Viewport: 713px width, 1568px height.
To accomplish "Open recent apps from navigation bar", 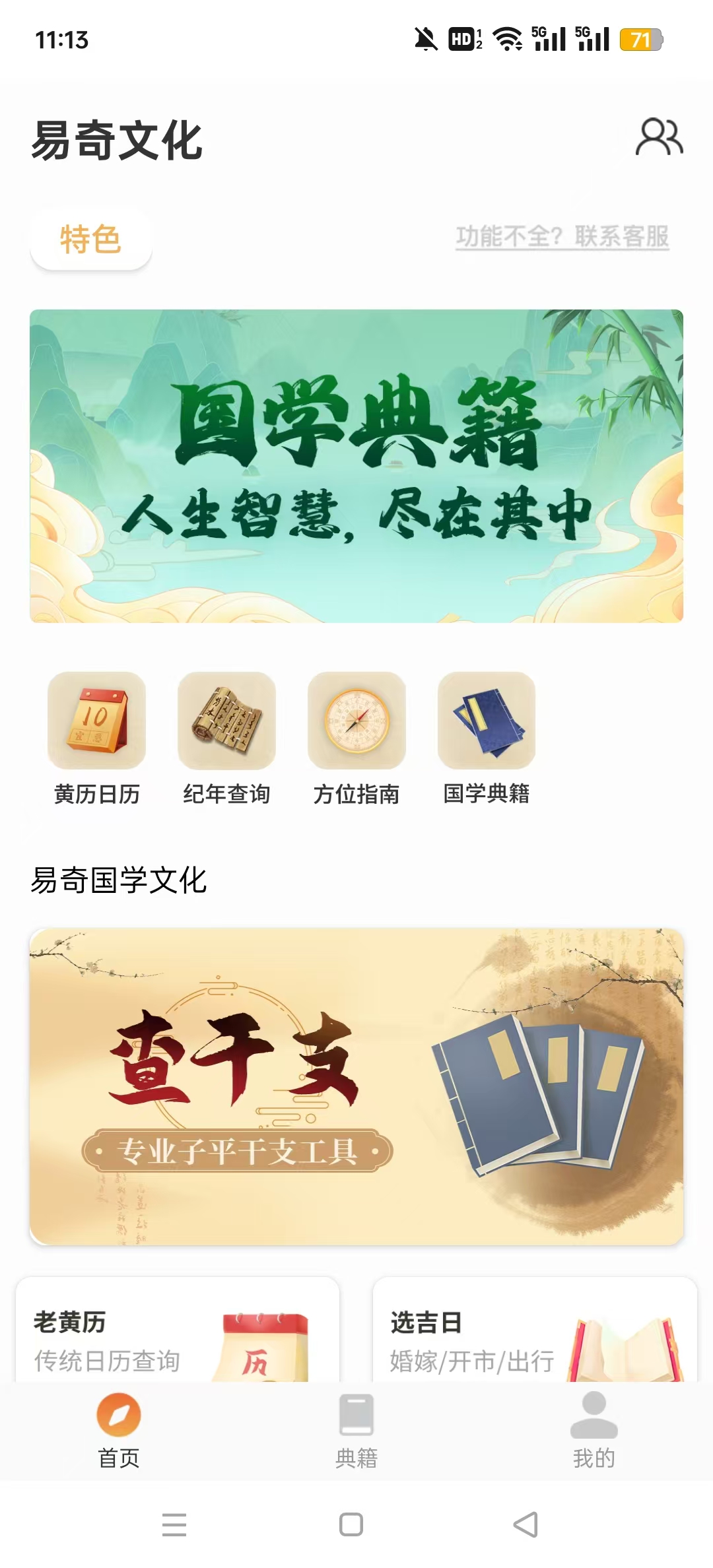I will click(x=174, y=1524).
